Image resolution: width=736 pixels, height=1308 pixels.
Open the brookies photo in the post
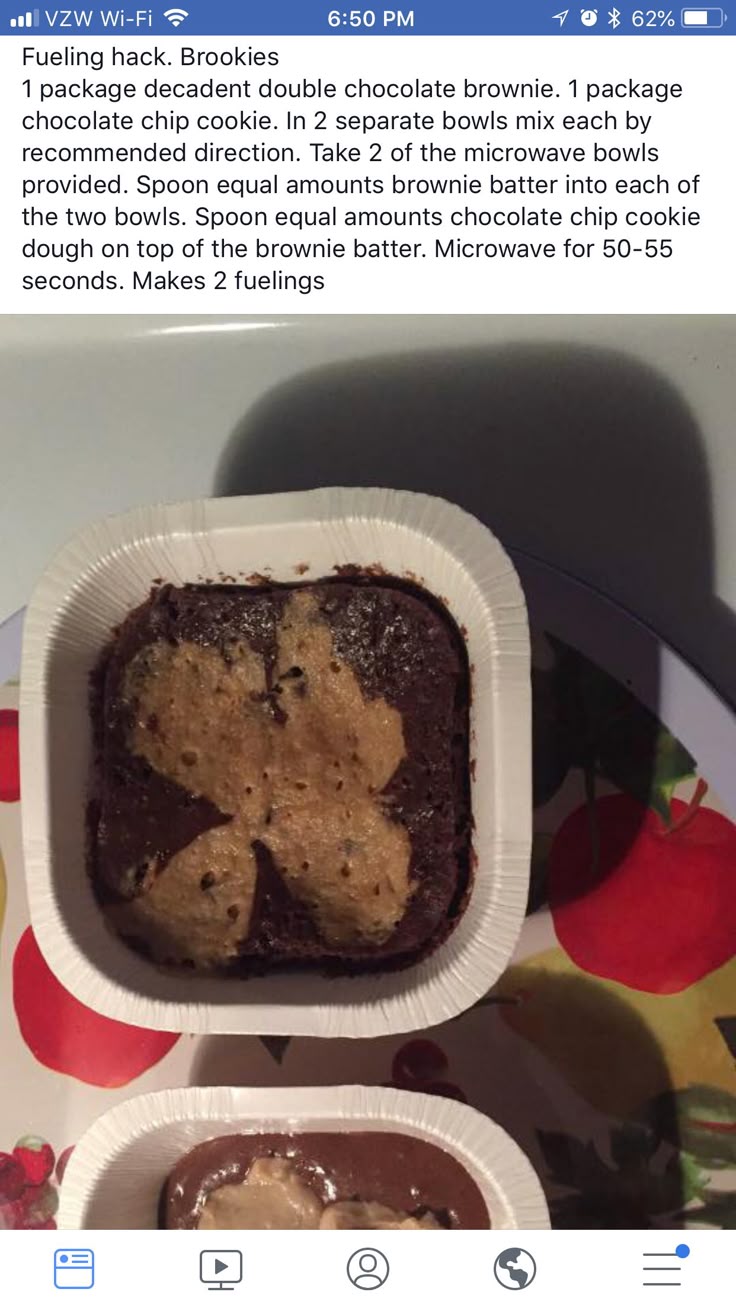pyautogui.click(x=368, y=770)
